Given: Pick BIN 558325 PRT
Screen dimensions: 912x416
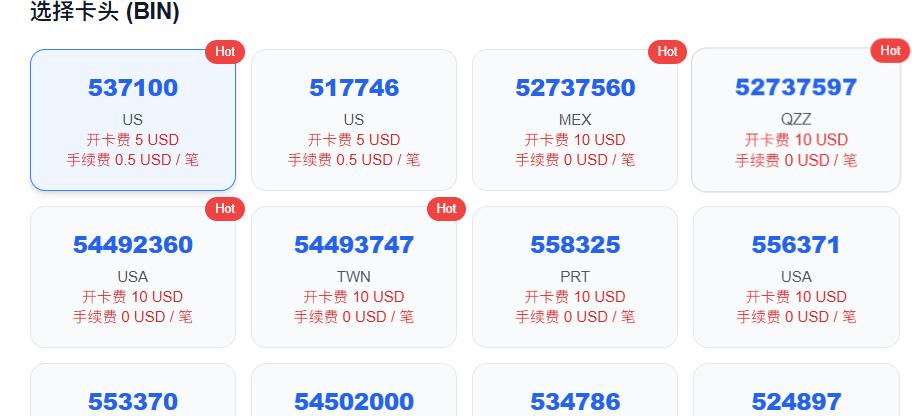Looking at the screenshot, I should pos(575,277).
